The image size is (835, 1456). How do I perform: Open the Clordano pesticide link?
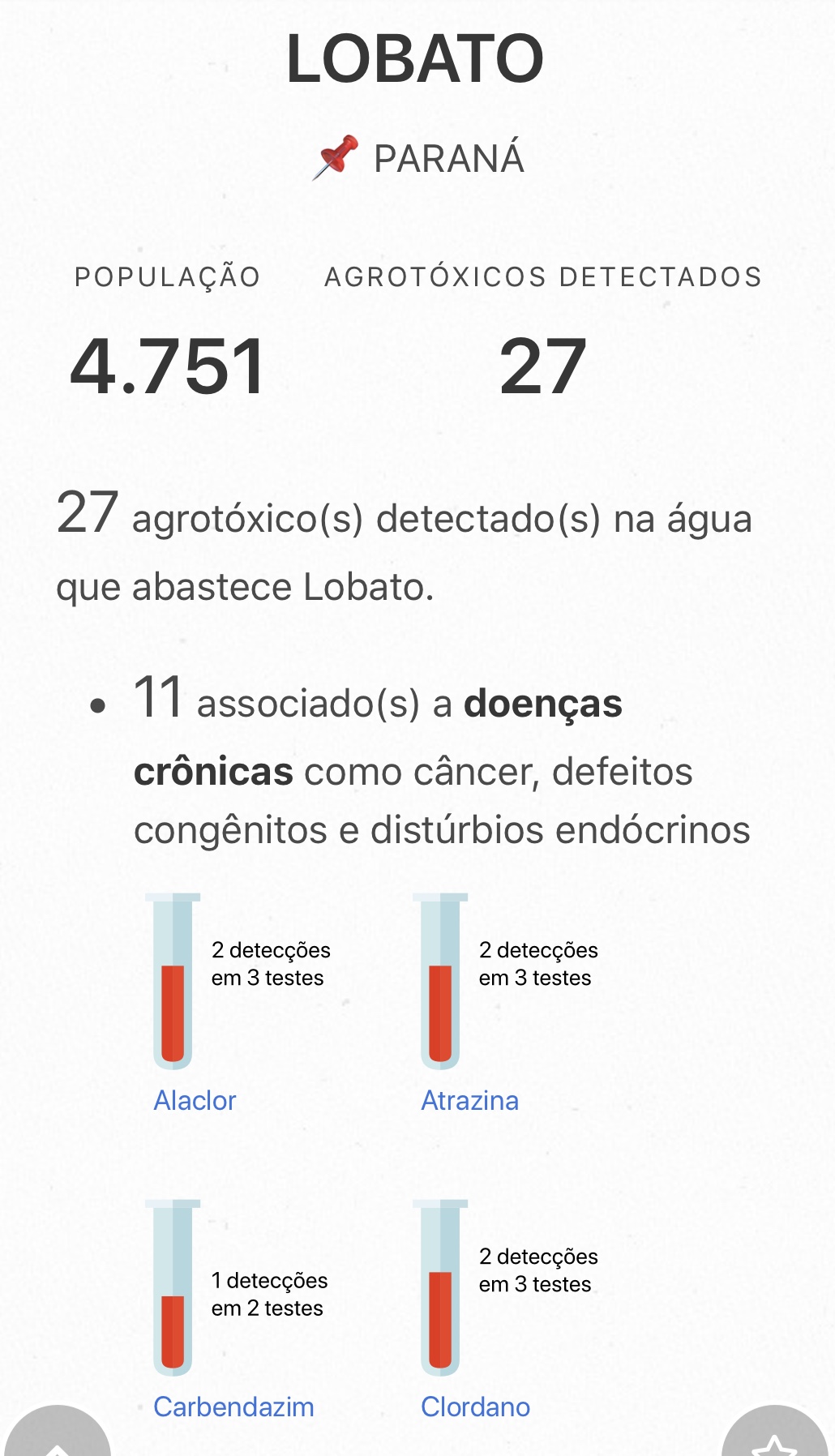pos(475,1407)
